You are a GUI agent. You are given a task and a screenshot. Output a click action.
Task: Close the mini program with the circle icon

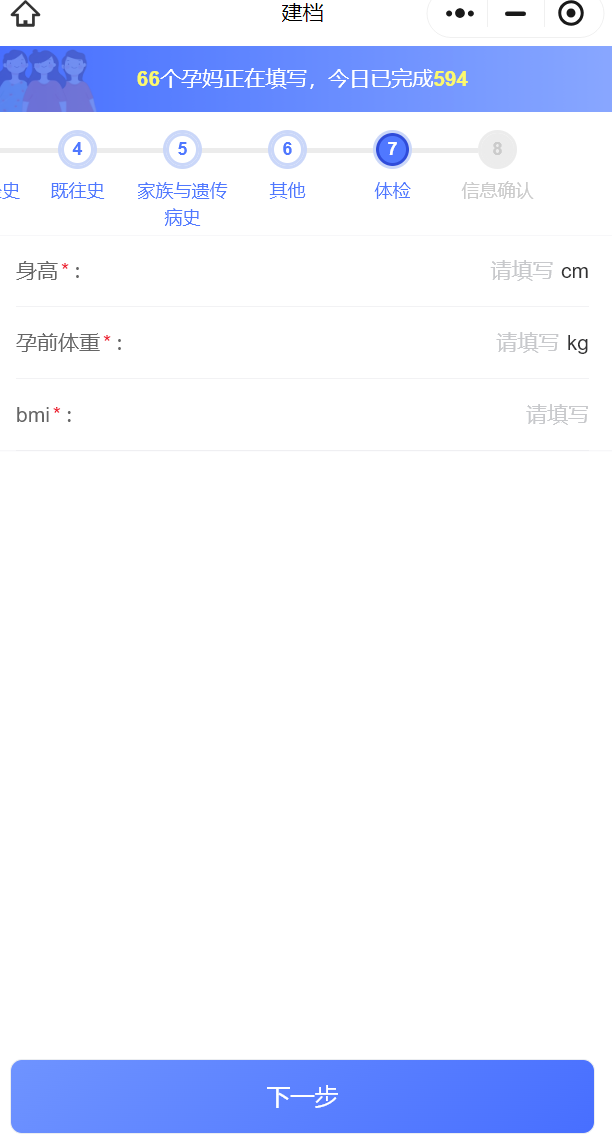(571, 13)
